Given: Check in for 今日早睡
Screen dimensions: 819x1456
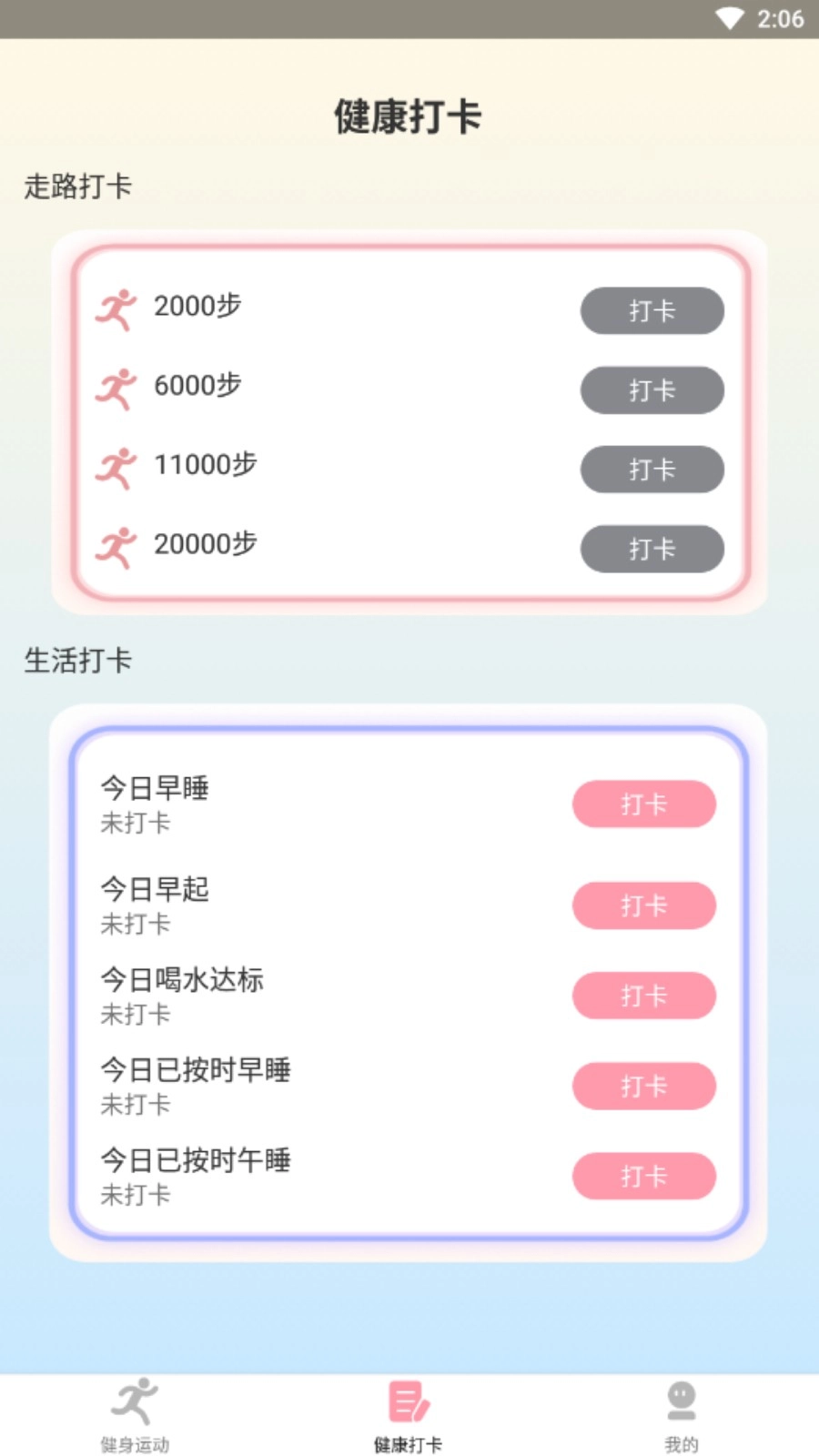Looking at the screenshot, I should point(643,804).
